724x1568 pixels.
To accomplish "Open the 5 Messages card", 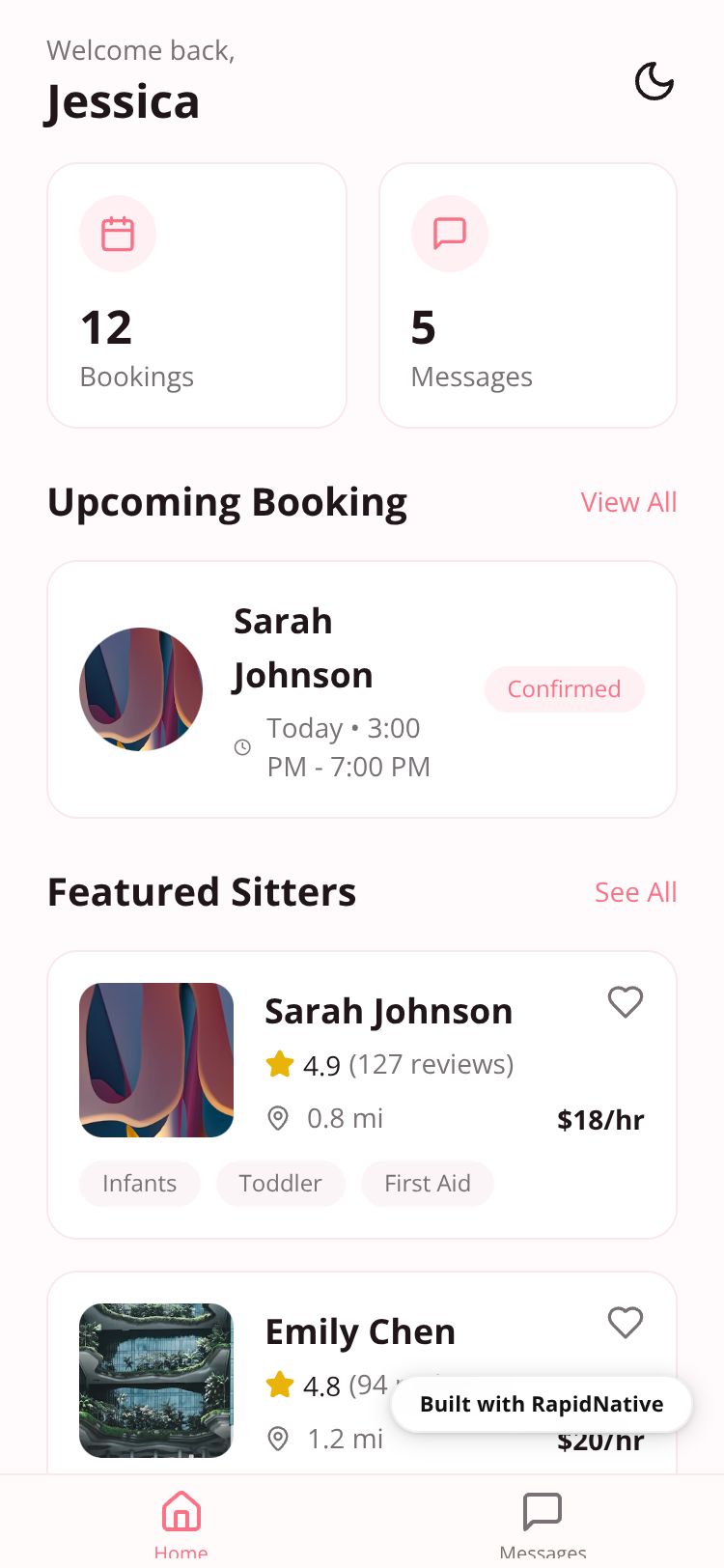I will (528, 295).
